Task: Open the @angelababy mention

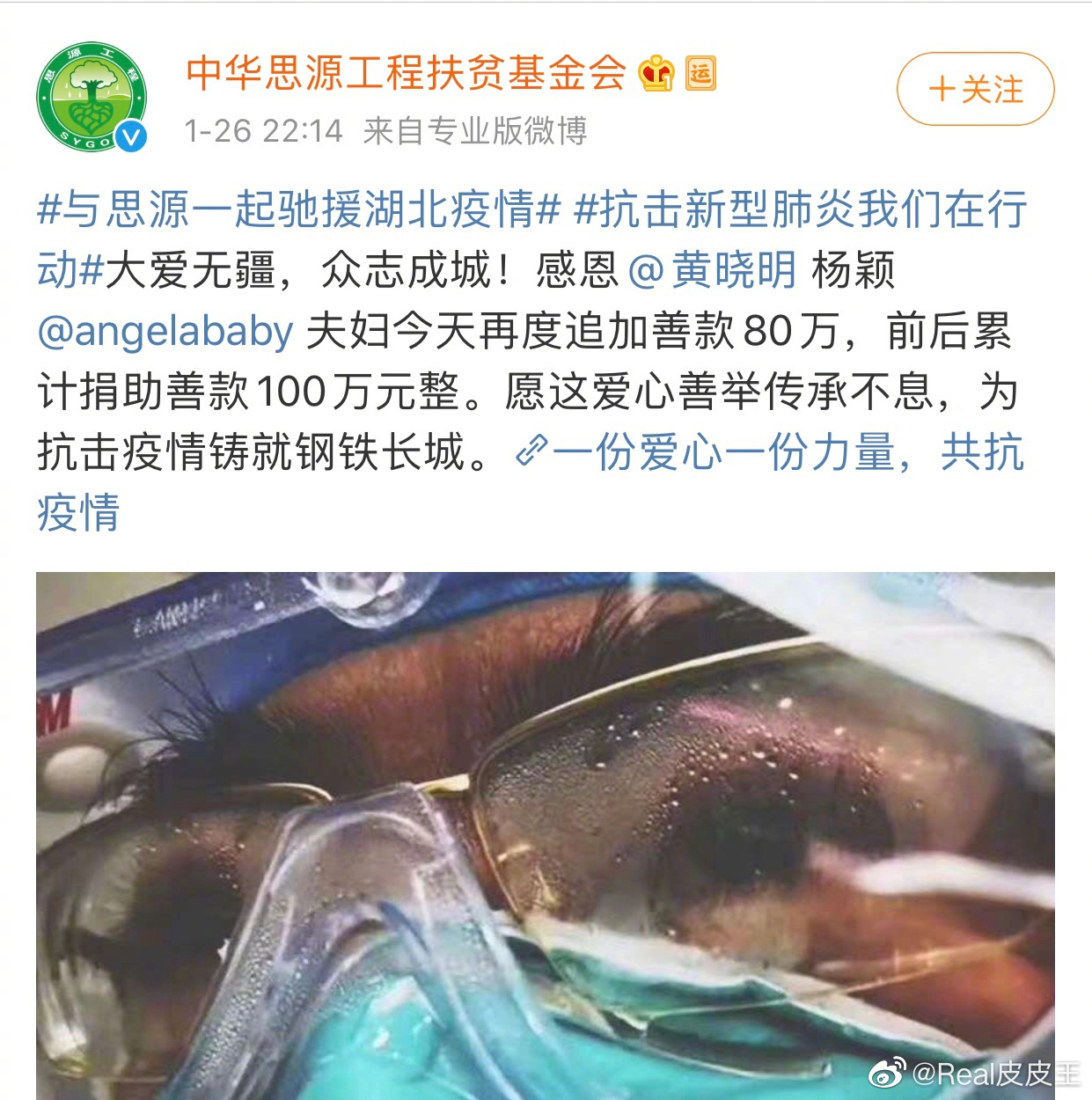Action: tap(165, 332)
